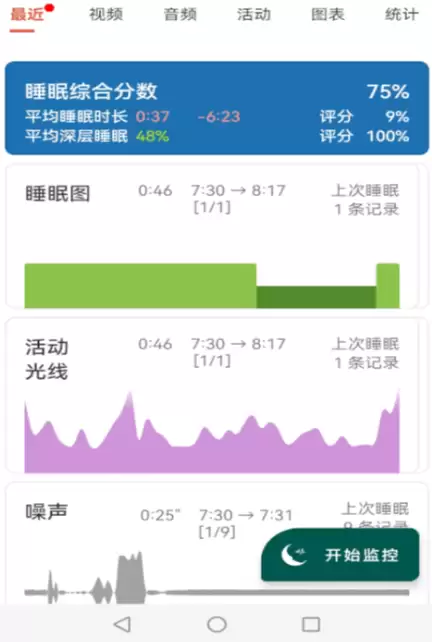This screenshot has height=642, width=432.
Task: Select the 图表 tab
Action: (328, 15)
